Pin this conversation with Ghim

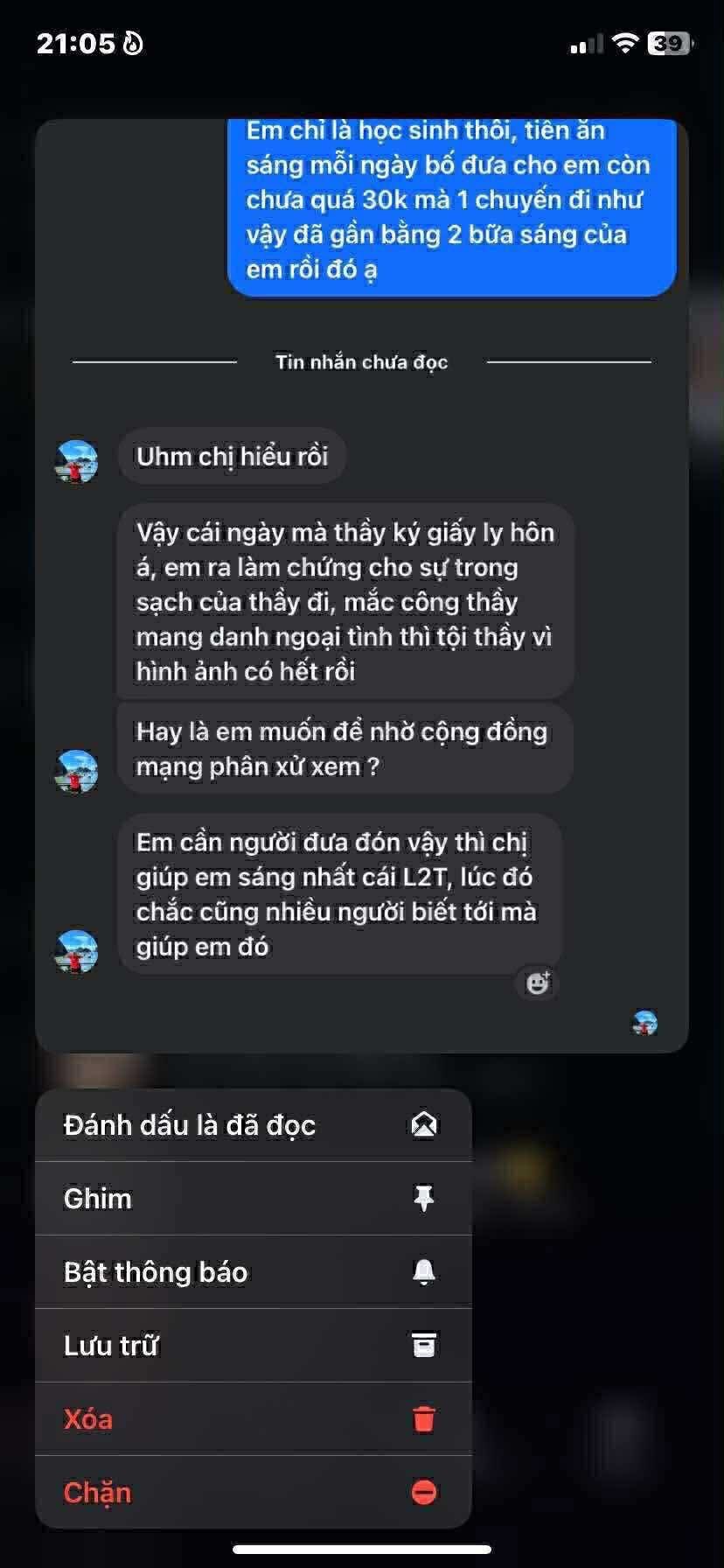(253, 1199)
